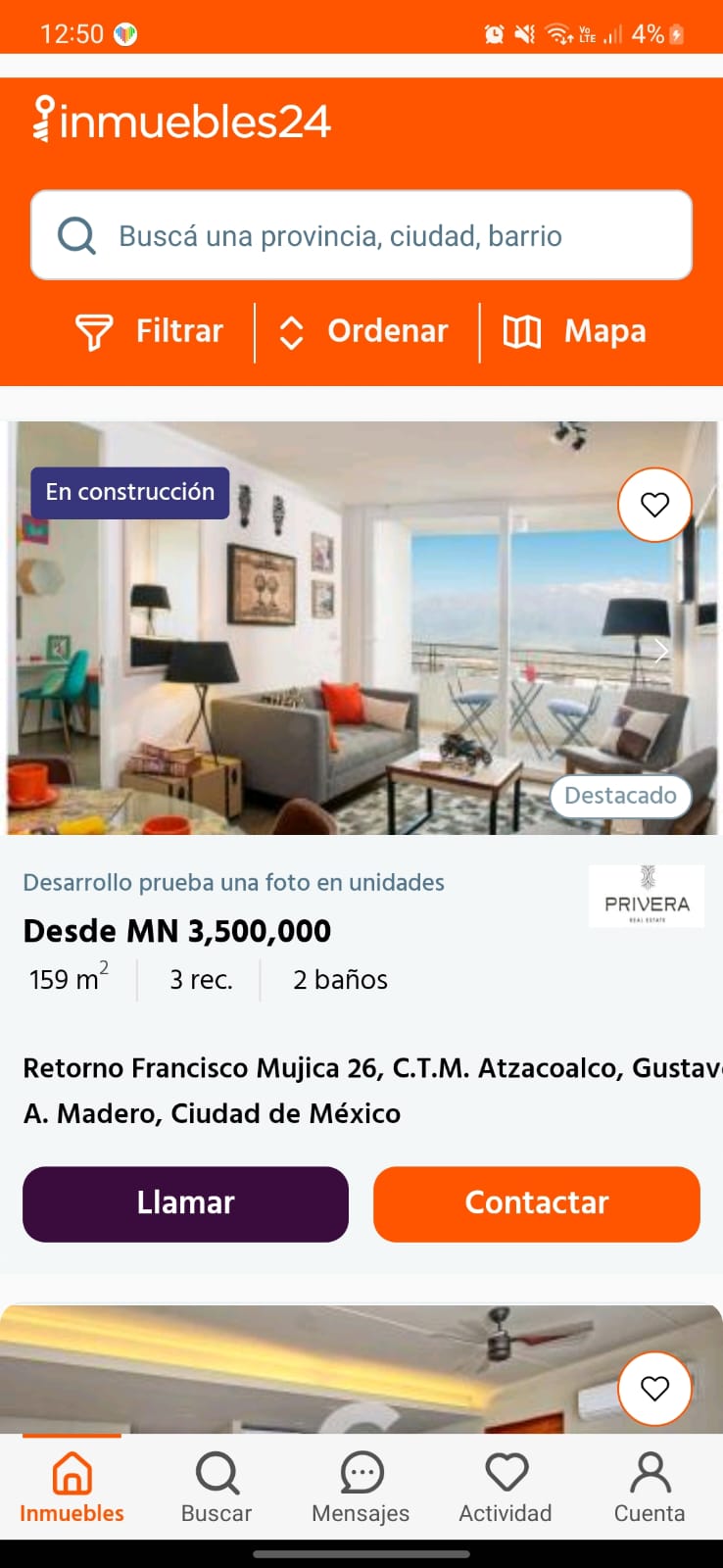The height and width of the screenshot is (1568, 723).
Task: Go to the Inmuebles tab
Action: 72,1488
